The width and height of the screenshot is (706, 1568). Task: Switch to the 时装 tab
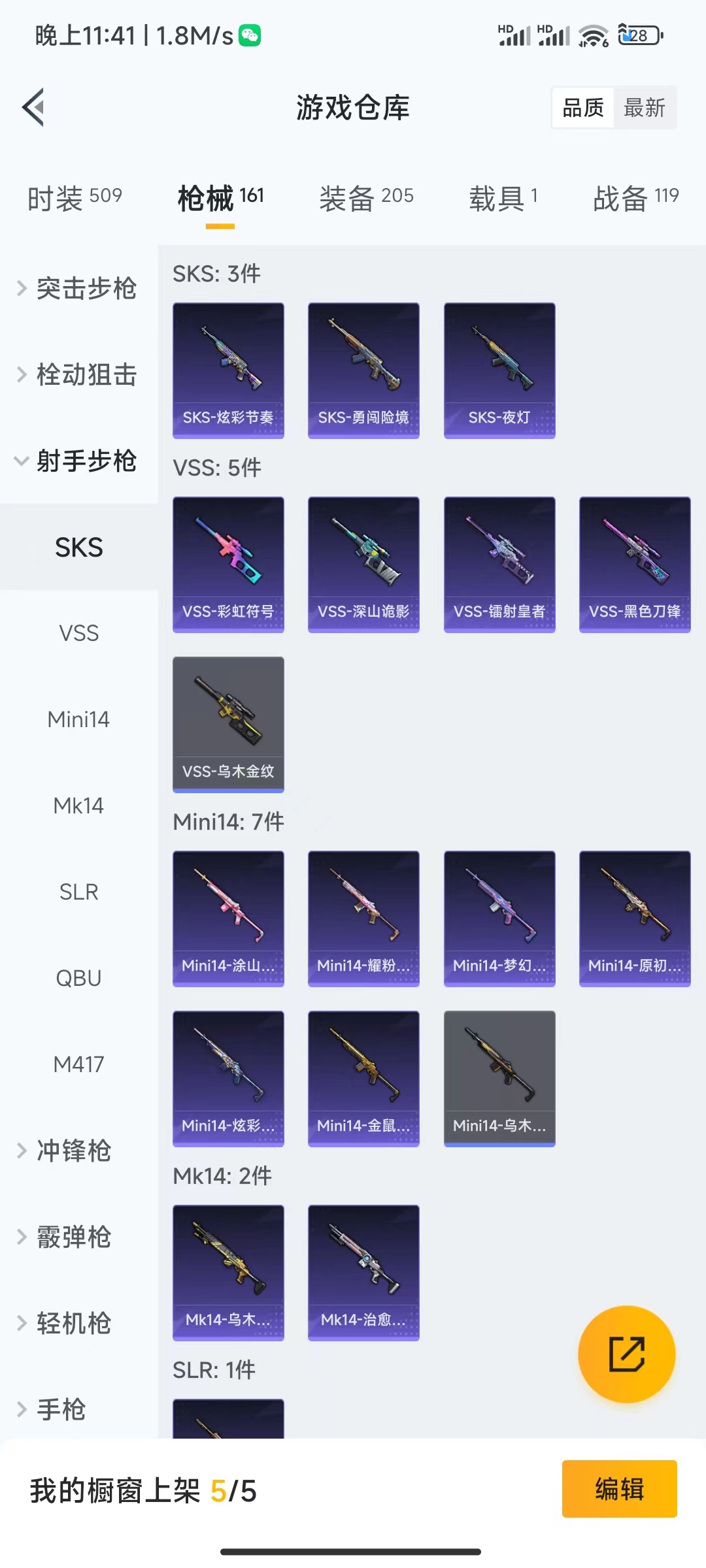(75, 197)
